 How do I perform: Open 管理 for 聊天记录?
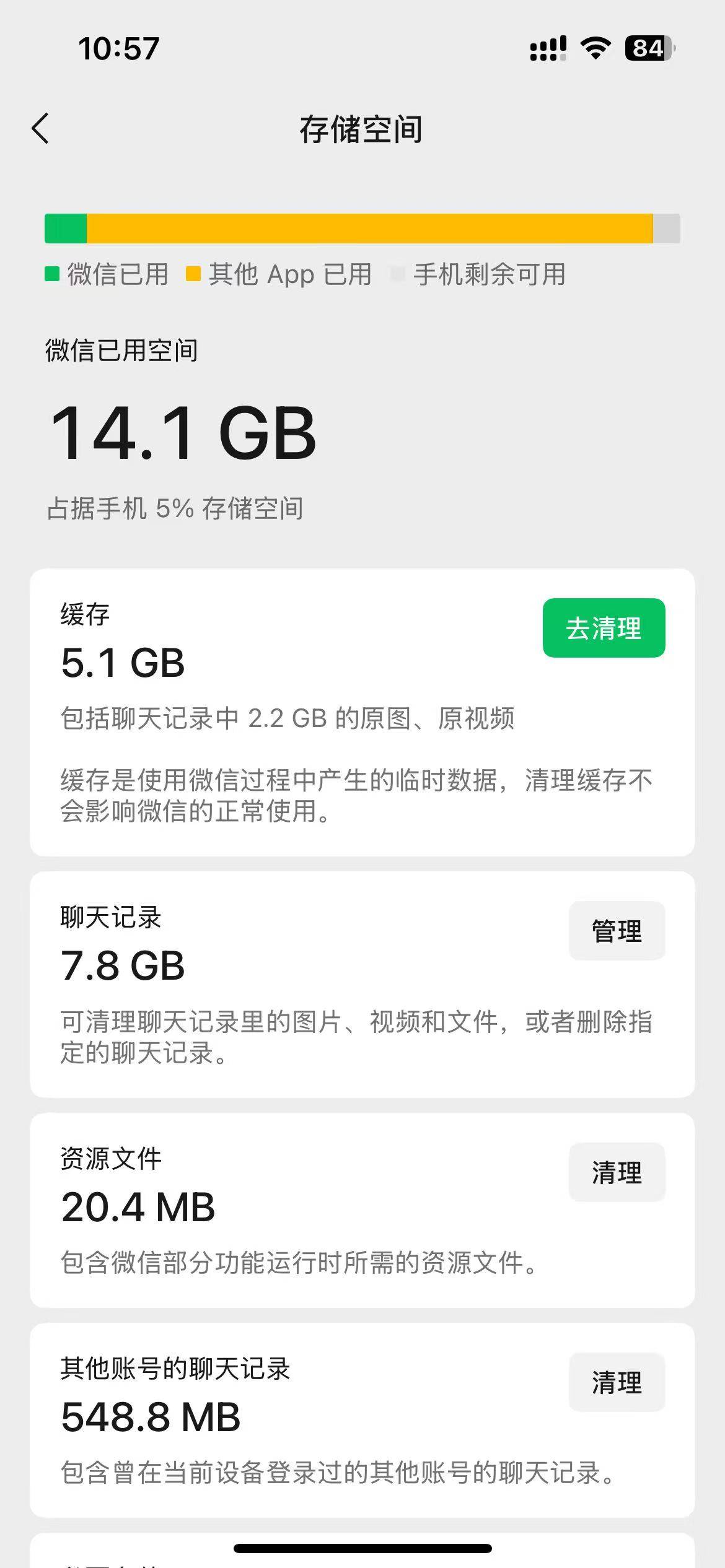[617, 931]
